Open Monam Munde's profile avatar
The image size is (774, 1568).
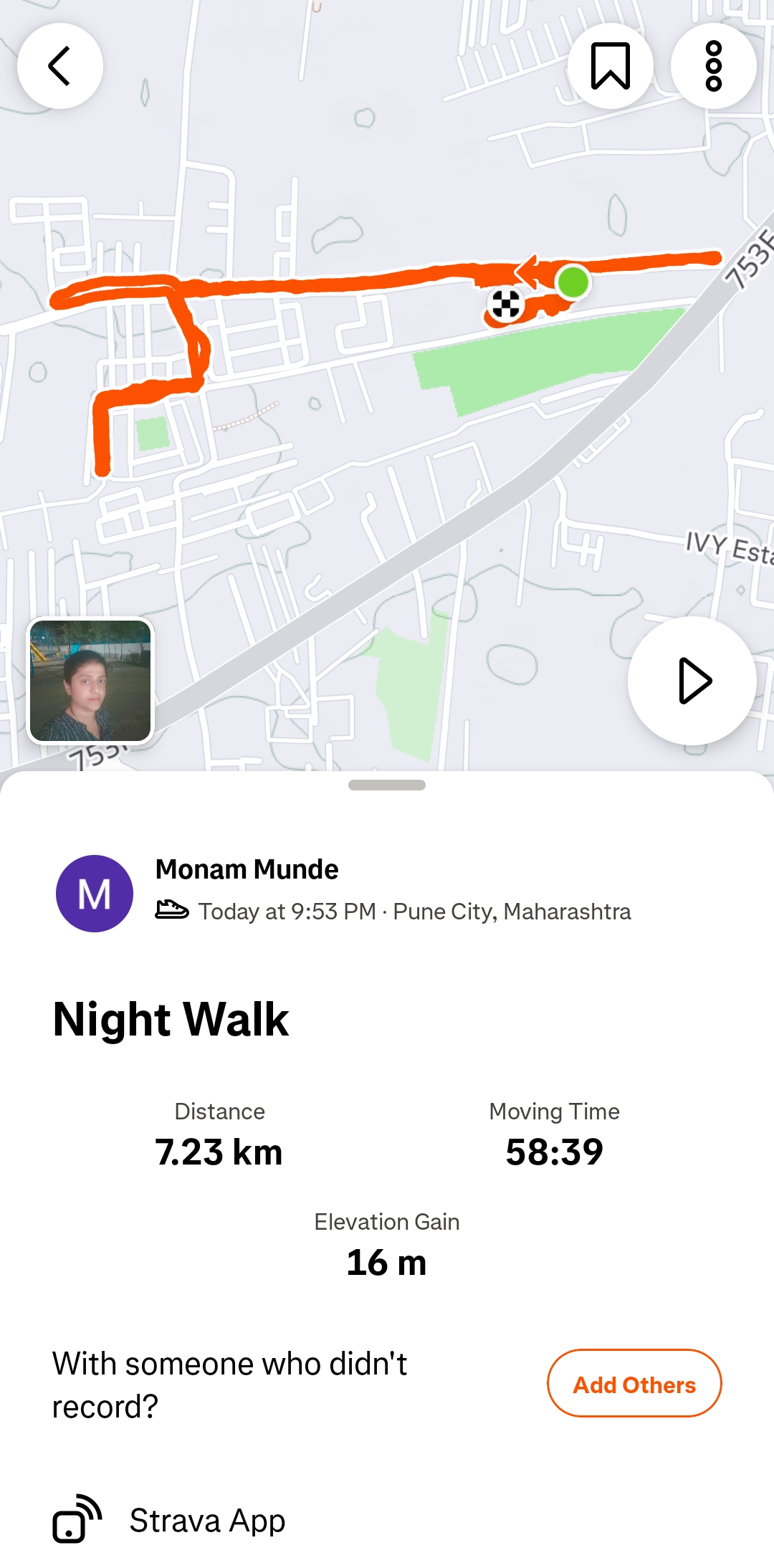point(95,894)
